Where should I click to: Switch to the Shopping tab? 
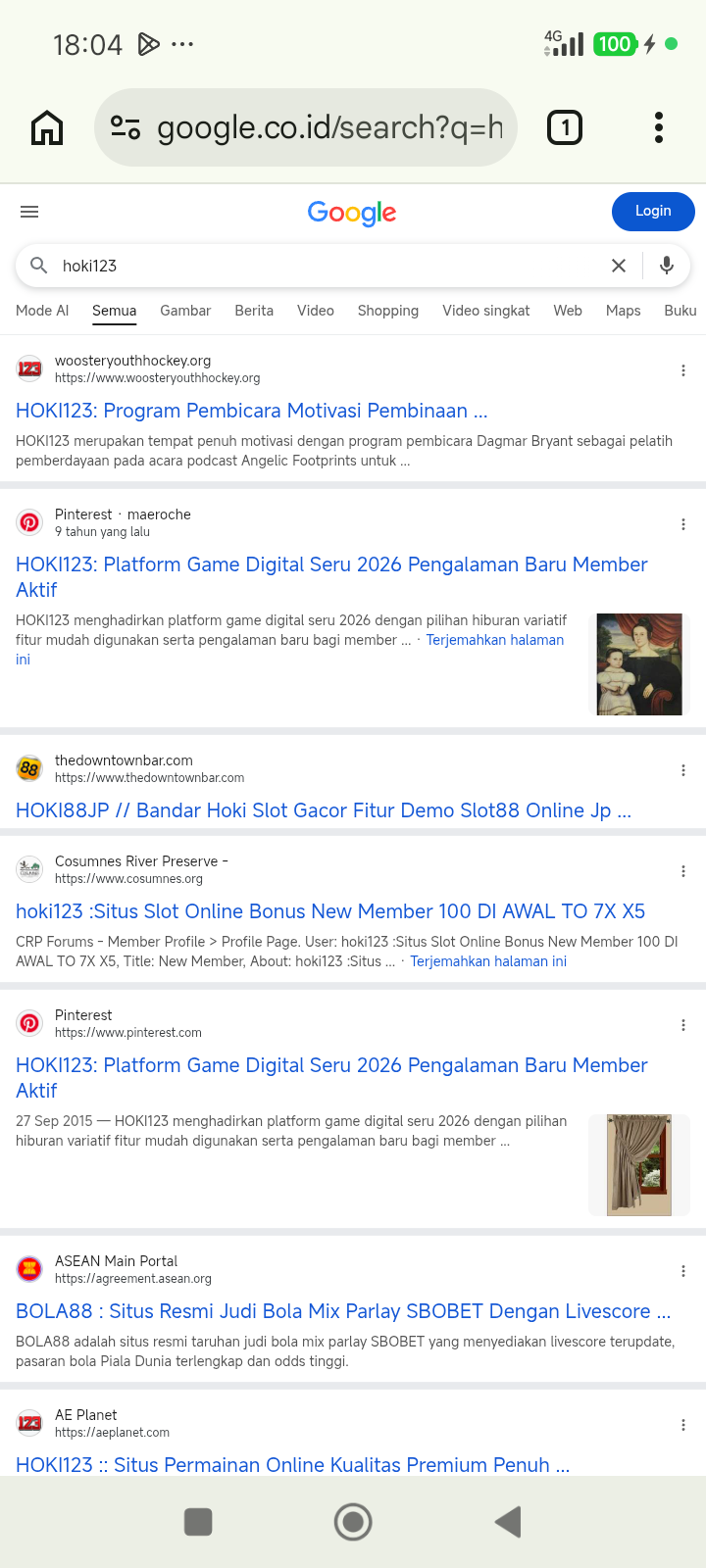pyautogui.click(x=388, y=311)
